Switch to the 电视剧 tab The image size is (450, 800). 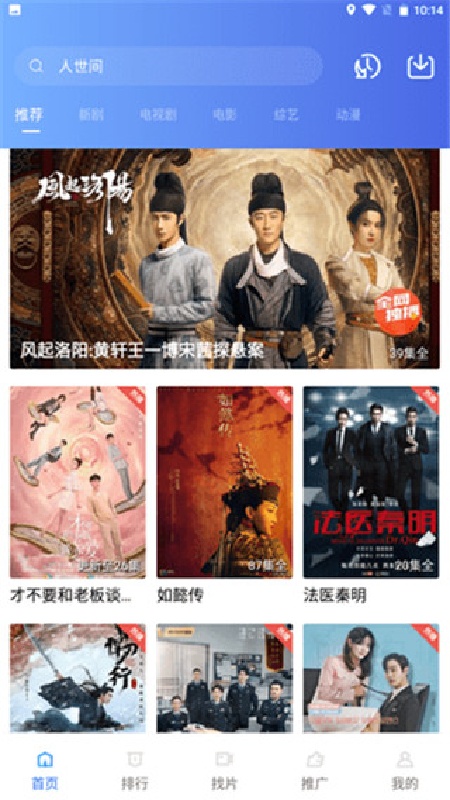tap(158, 114)
